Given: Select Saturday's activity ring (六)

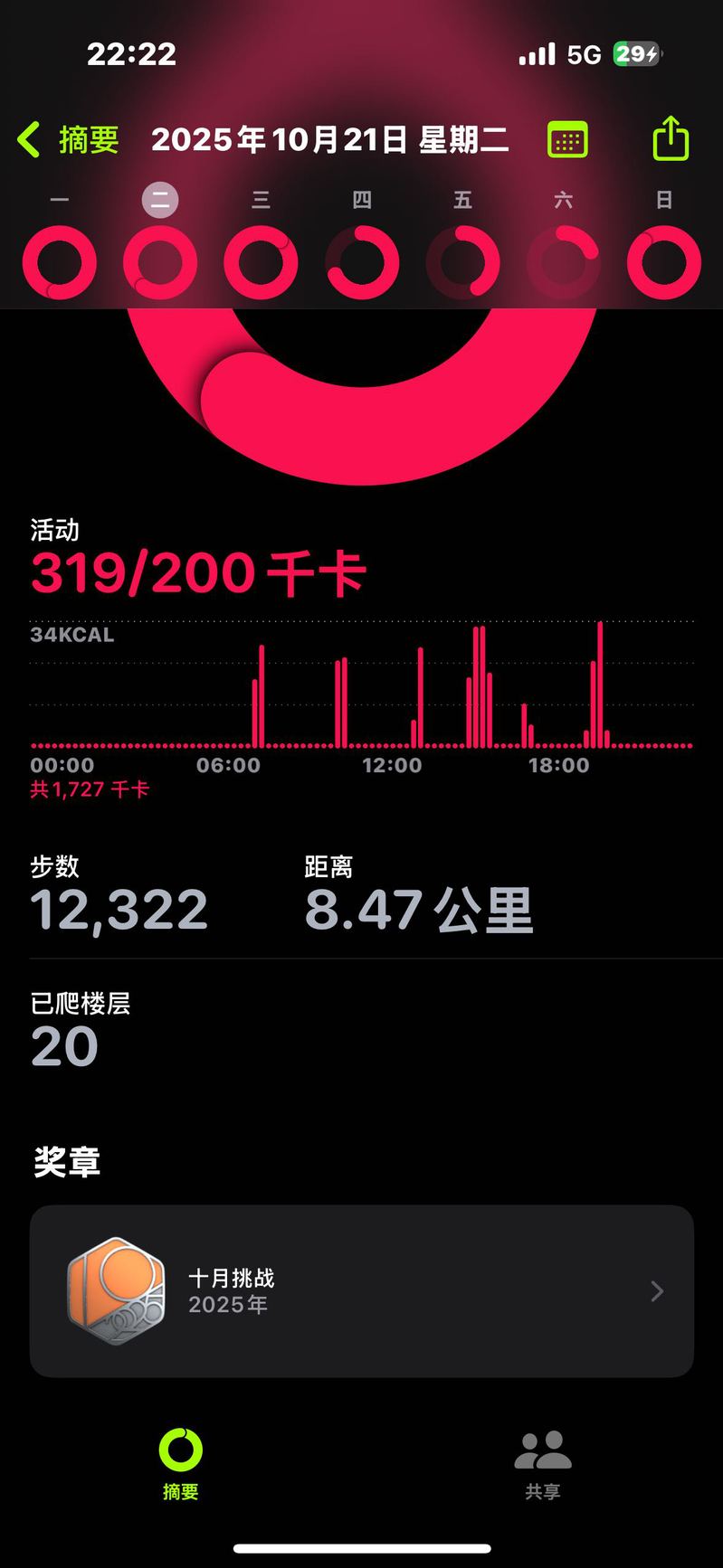Looking at the screenshot, I should pyautogui.click(x=563, y=262).
